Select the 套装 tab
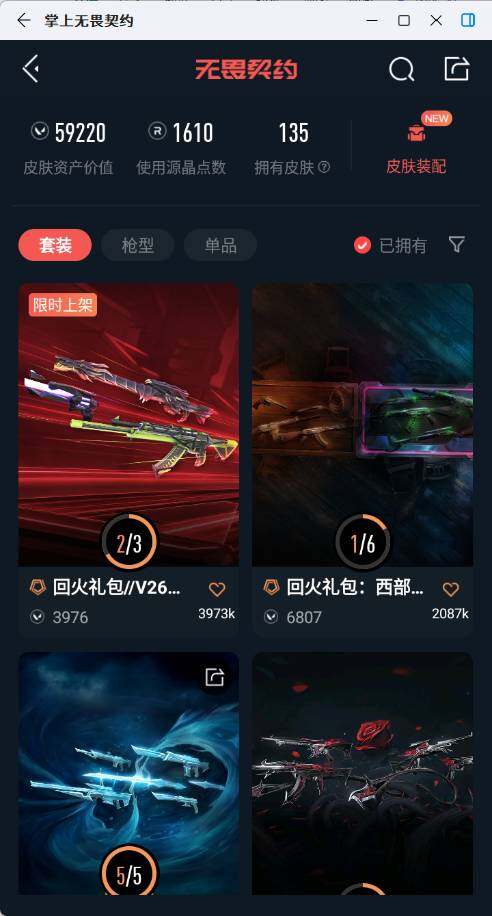This screenshot has width=492, height=916. click(56, 245)
